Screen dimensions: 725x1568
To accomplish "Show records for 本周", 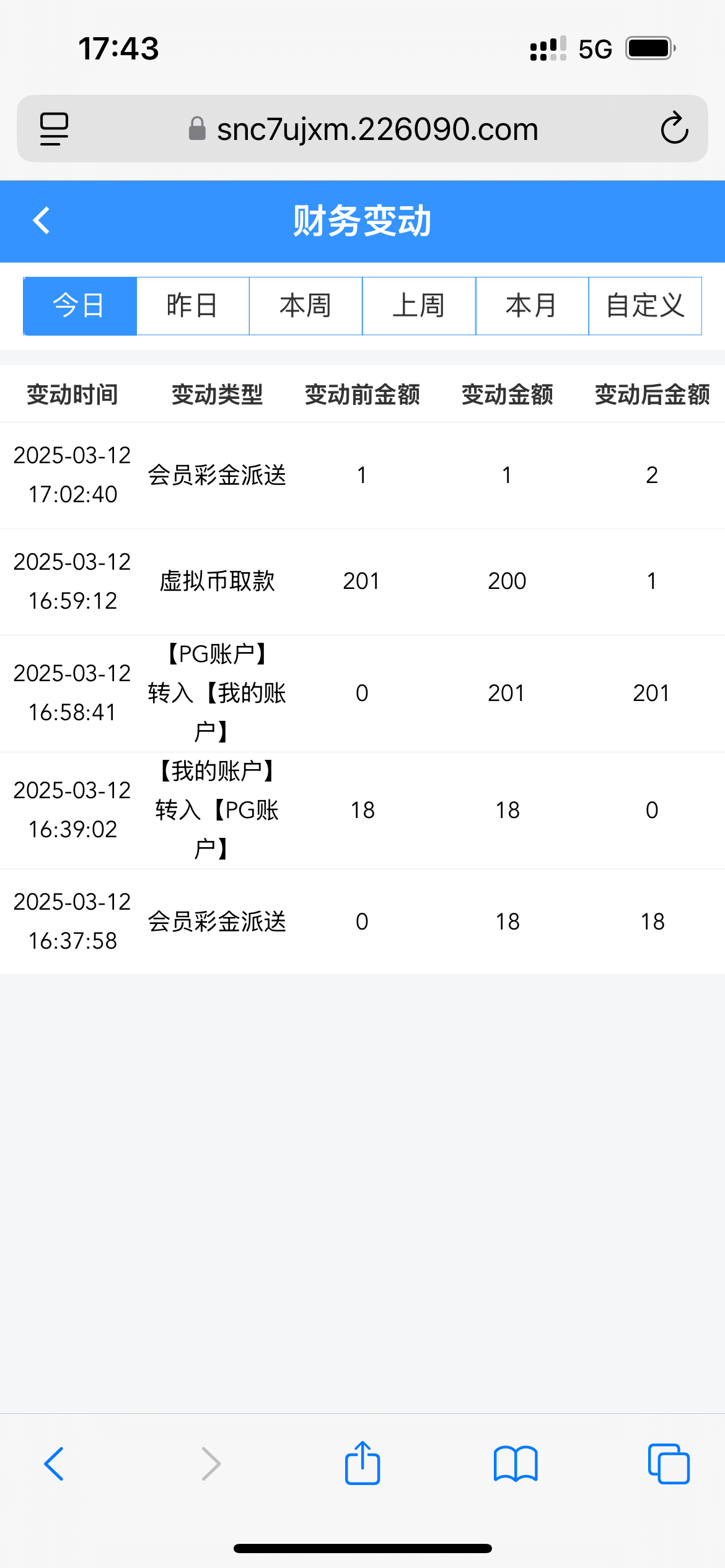I will [x=305, y=306].
